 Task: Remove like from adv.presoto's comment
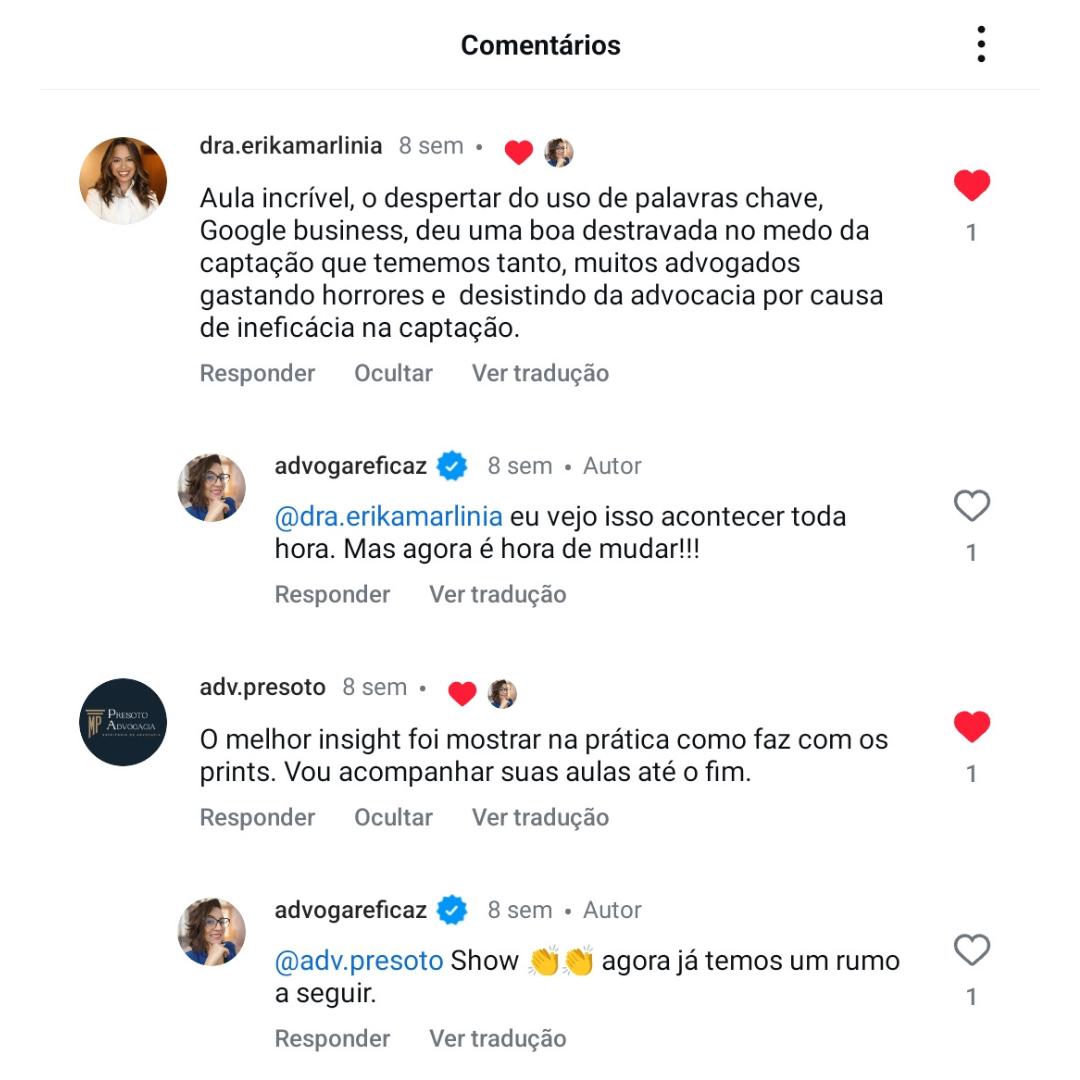click(x=971, y=727)
